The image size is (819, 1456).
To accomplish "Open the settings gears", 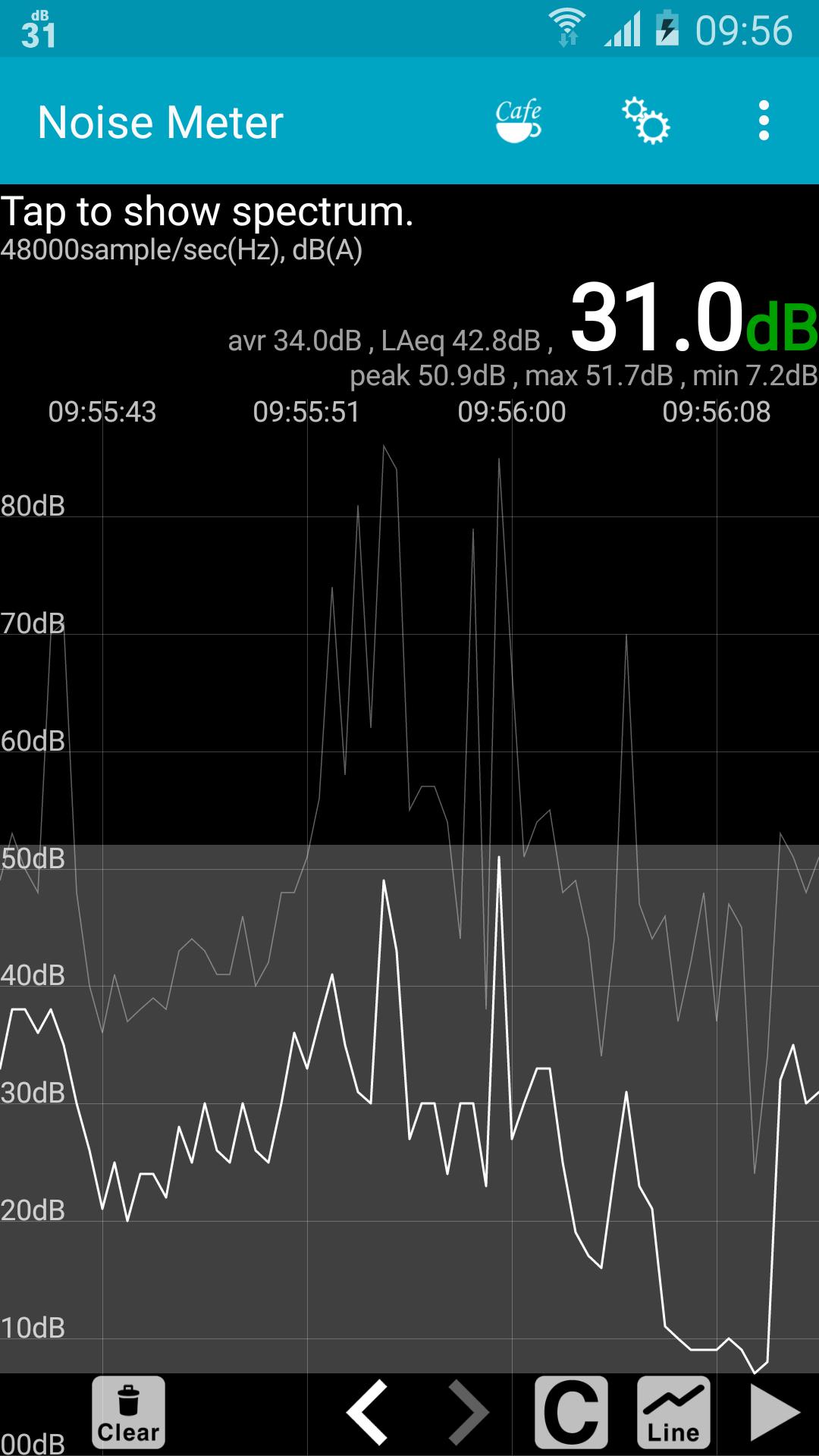I will tap(645, 121).
